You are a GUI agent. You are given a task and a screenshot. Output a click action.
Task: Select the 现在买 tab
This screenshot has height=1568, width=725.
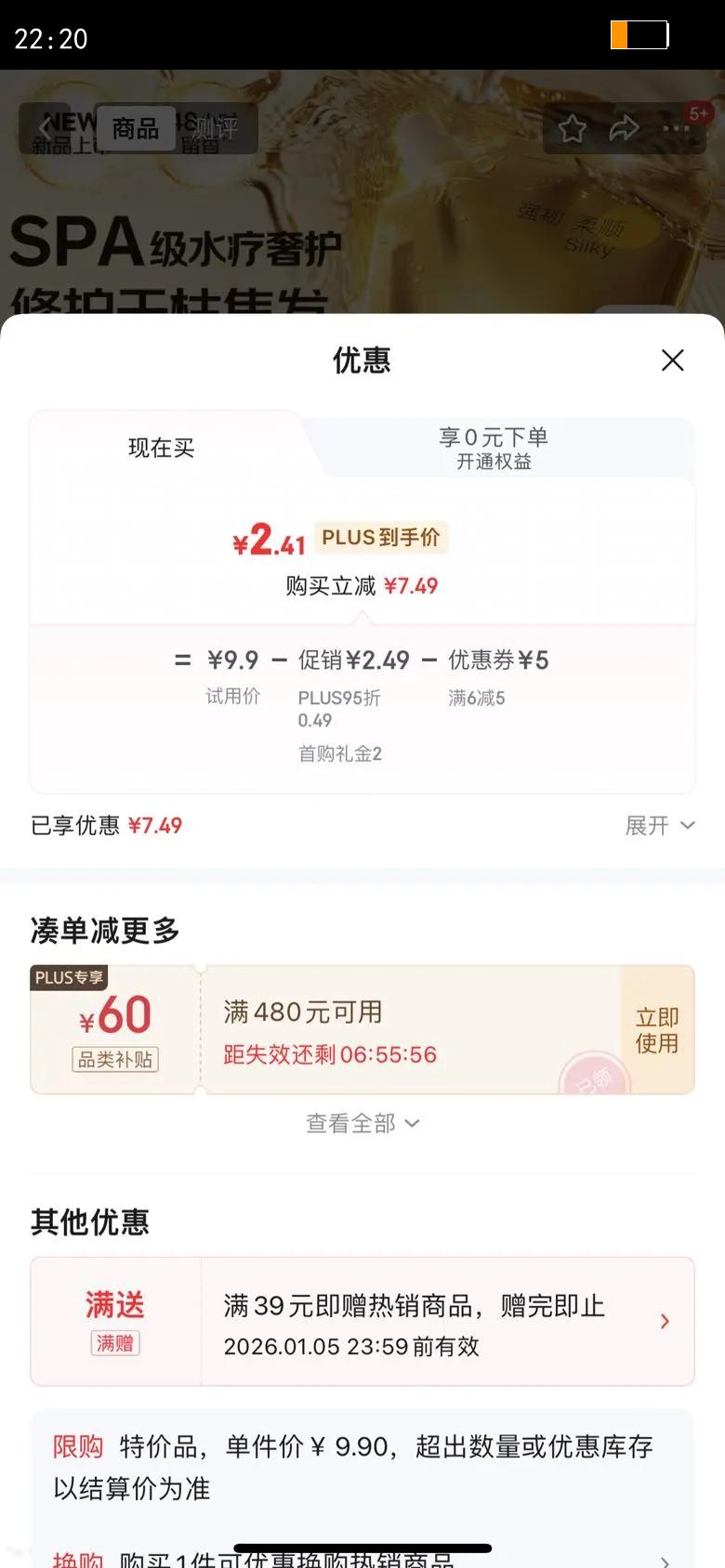pos(161,447)
